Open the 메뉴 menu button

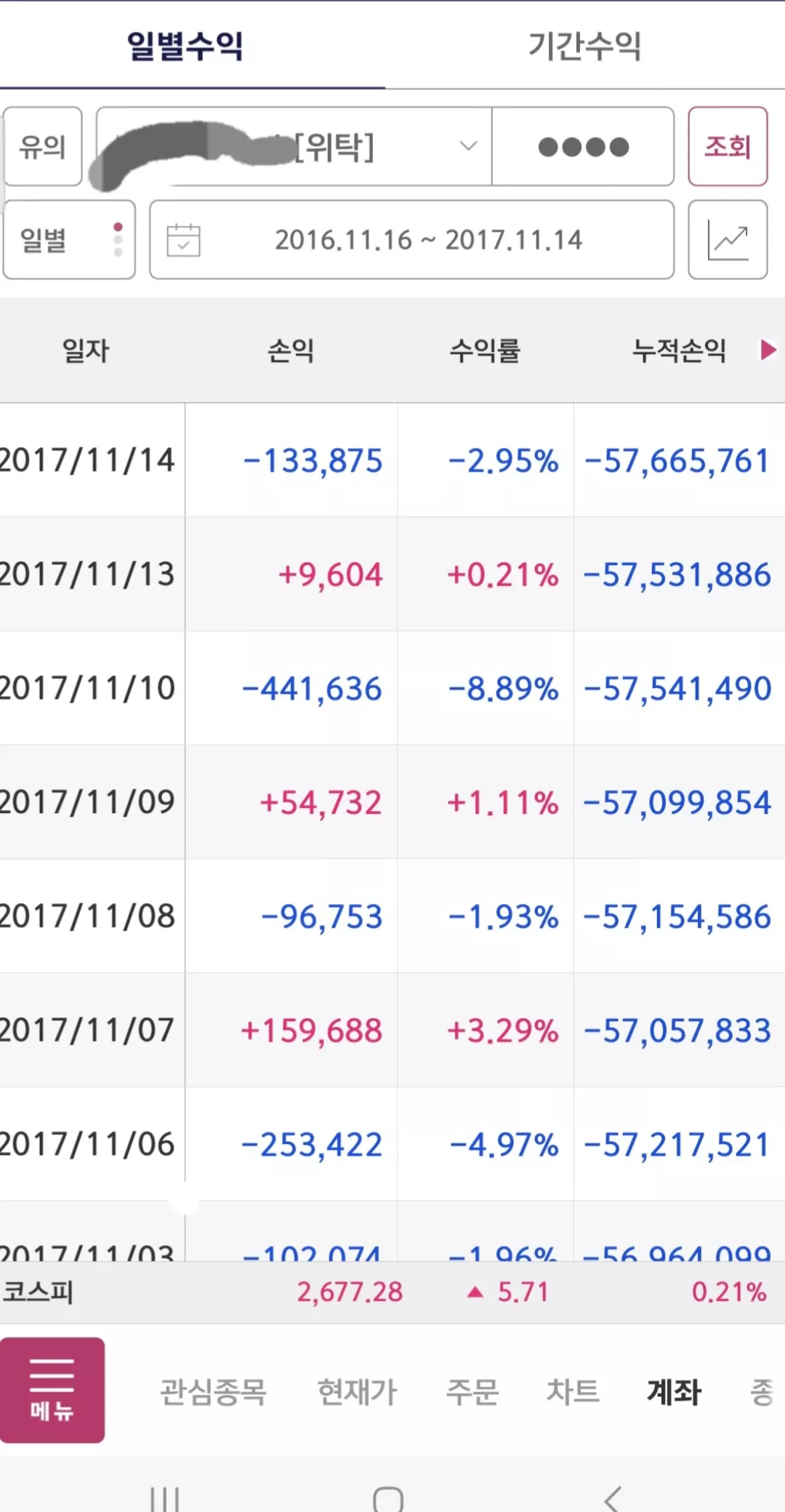[x=52, y=1390]
